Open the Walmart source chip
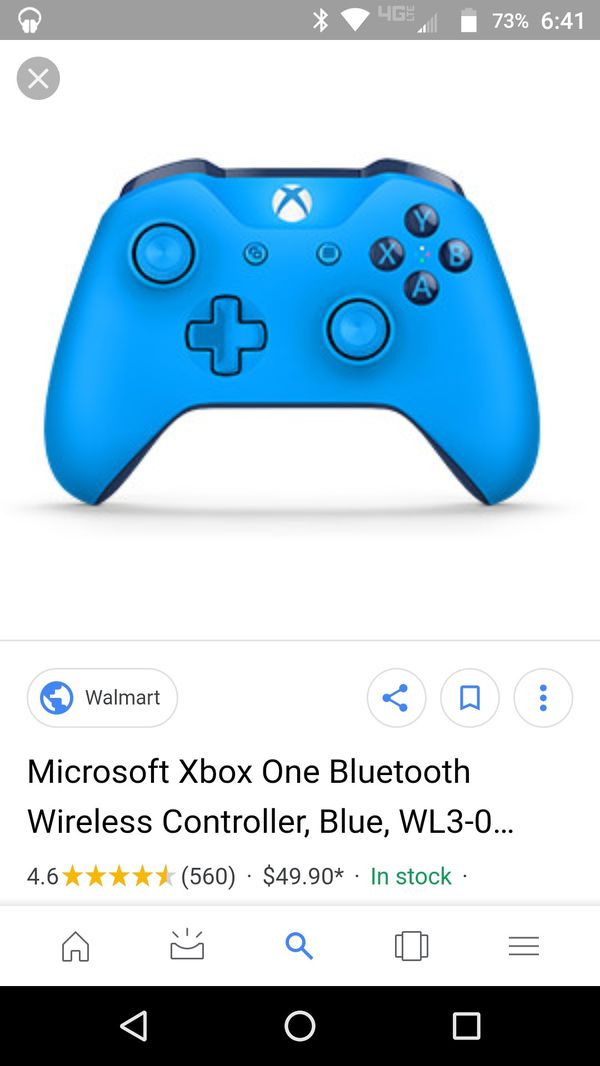The height and width of the screenshot is (1066, 600). click(x=103, y=698)
